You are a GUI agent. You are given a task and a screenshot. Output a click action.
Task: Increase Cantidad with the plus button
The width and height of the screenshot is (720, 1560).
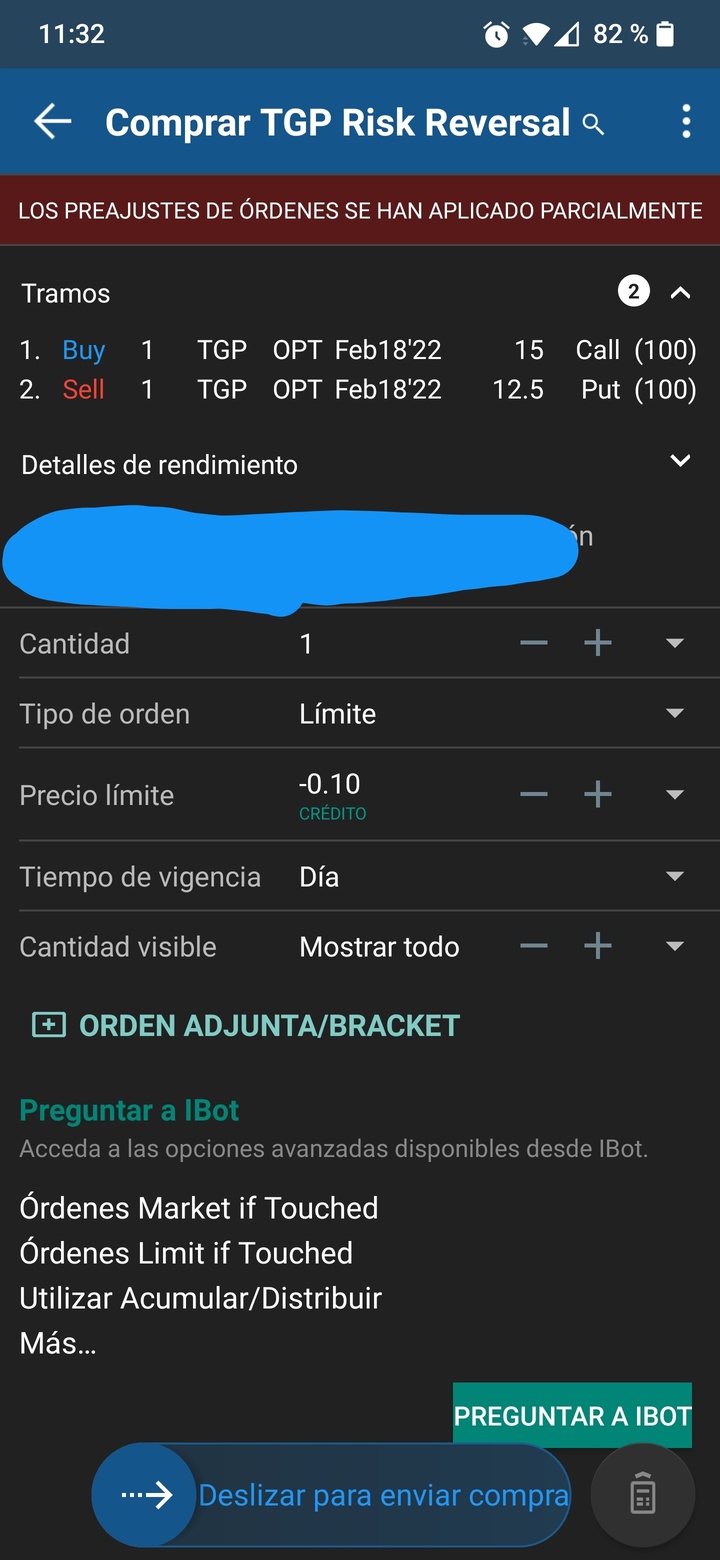[x=598, y=643]
